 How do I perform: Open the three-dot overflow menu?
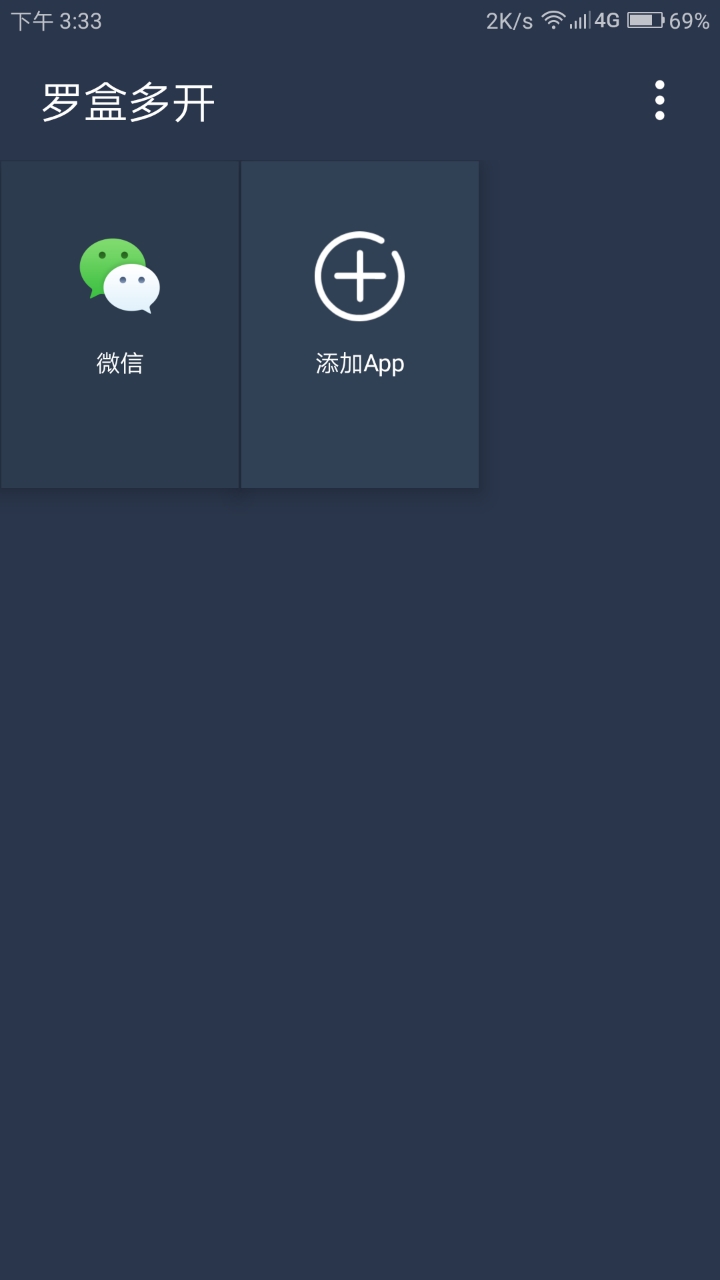coord(659,100)
